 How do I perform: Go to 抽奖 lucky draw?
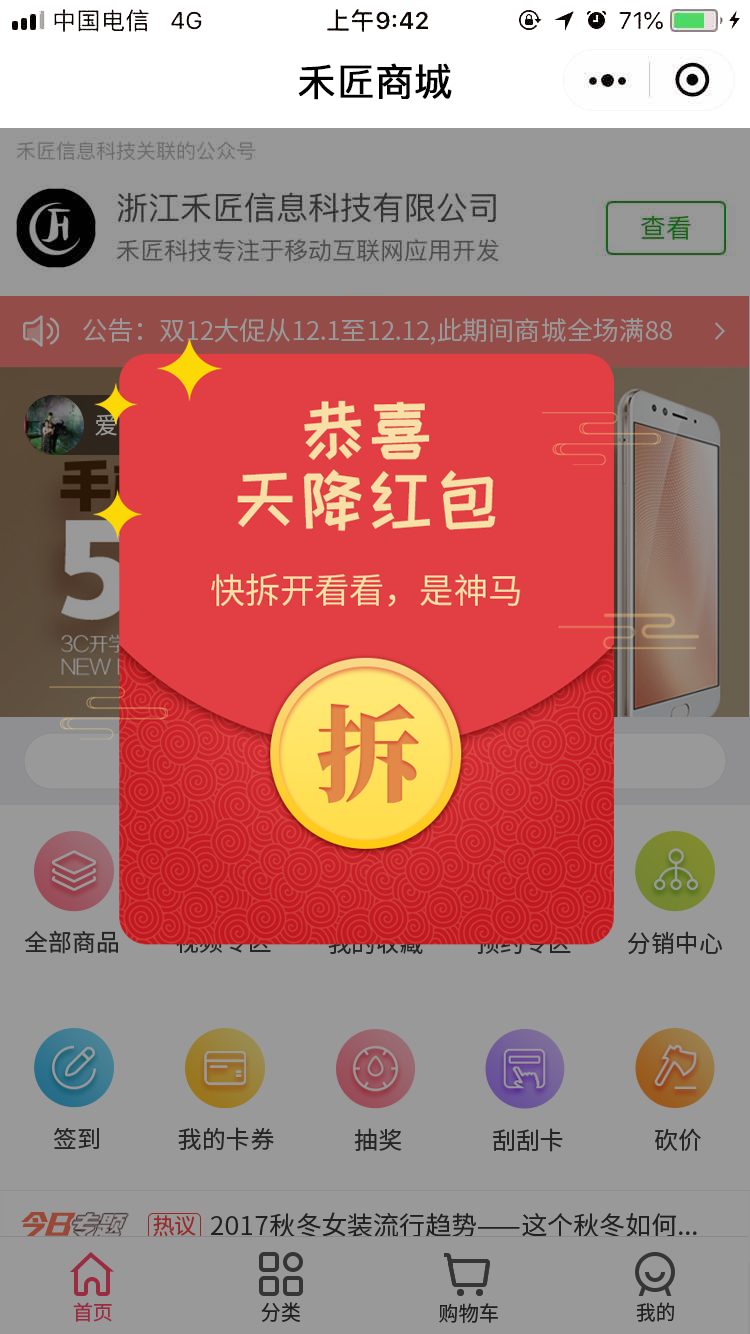(376, 1070)
